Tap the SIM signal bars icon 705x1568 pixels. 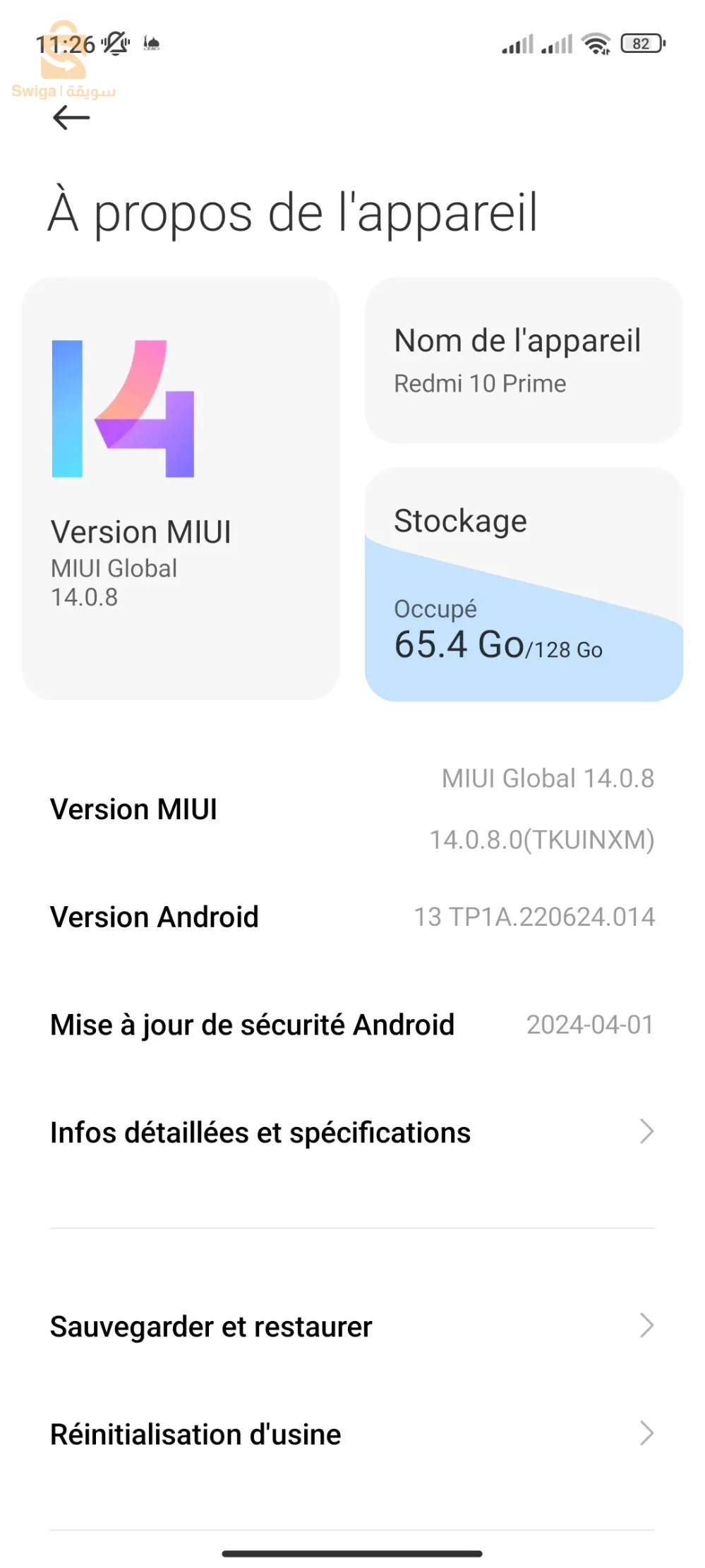pyautogui.click(x=517, y=44)
